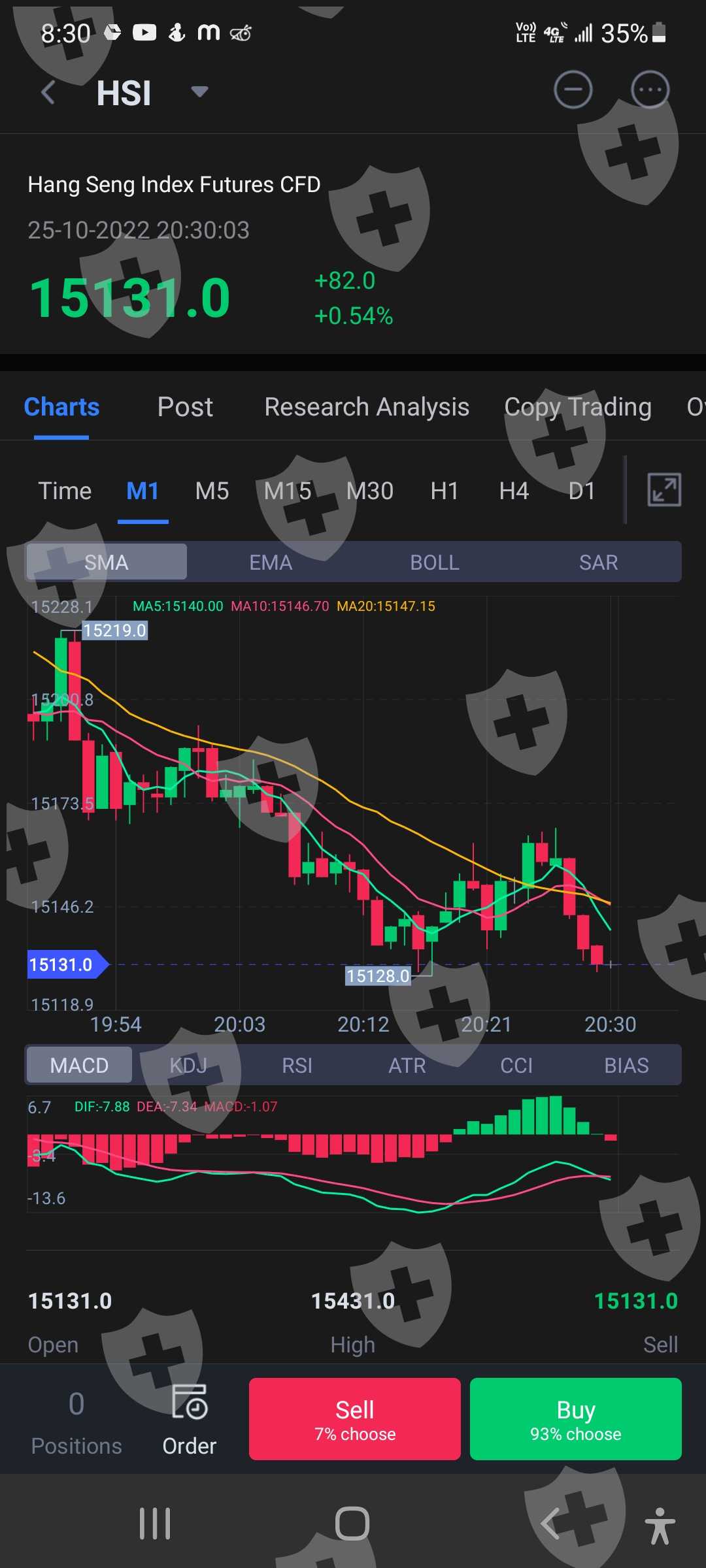Switch the overlay indicator to EMA
706x1568 pixels.
(x=271, y=563)
